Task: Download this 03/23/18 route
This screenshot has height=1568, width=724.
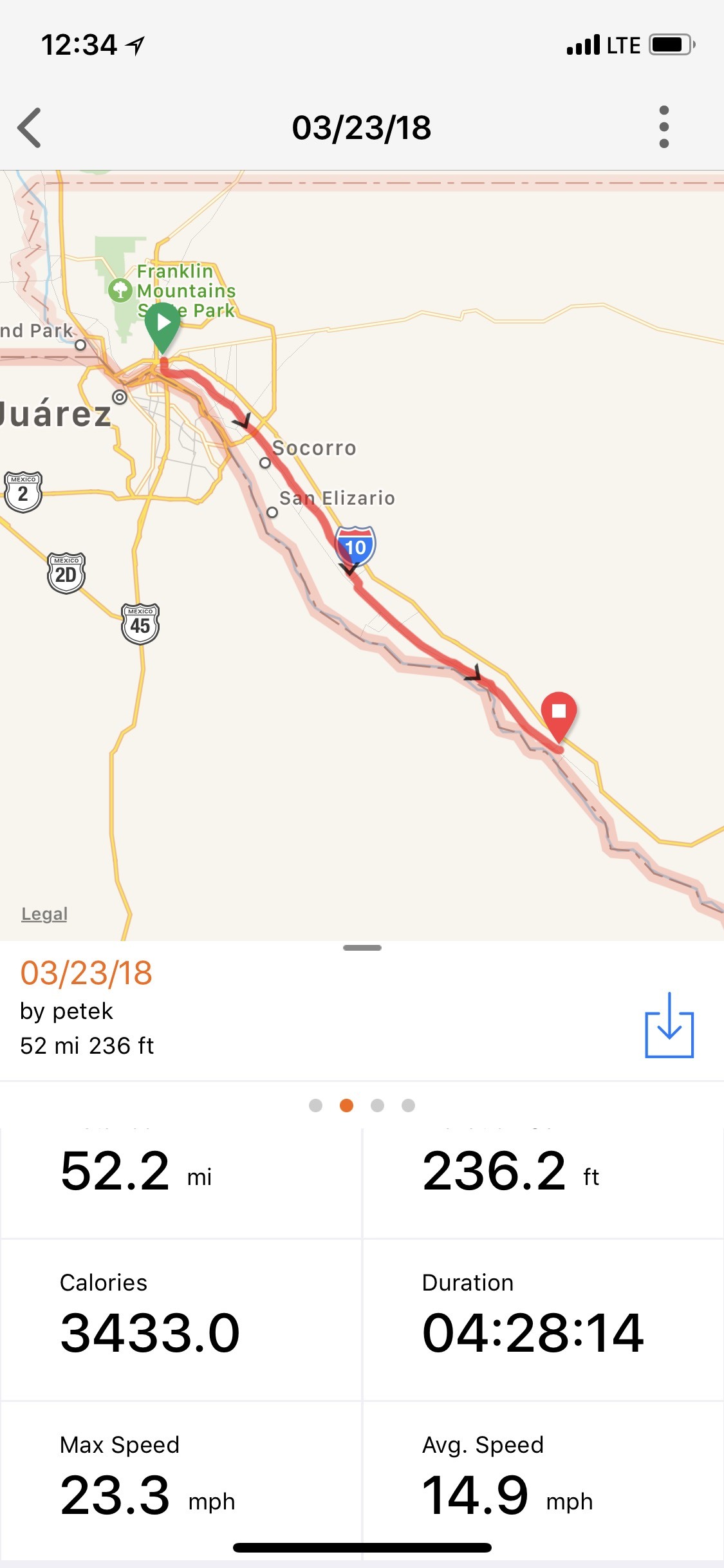Action: click(x=669, y=1025)
